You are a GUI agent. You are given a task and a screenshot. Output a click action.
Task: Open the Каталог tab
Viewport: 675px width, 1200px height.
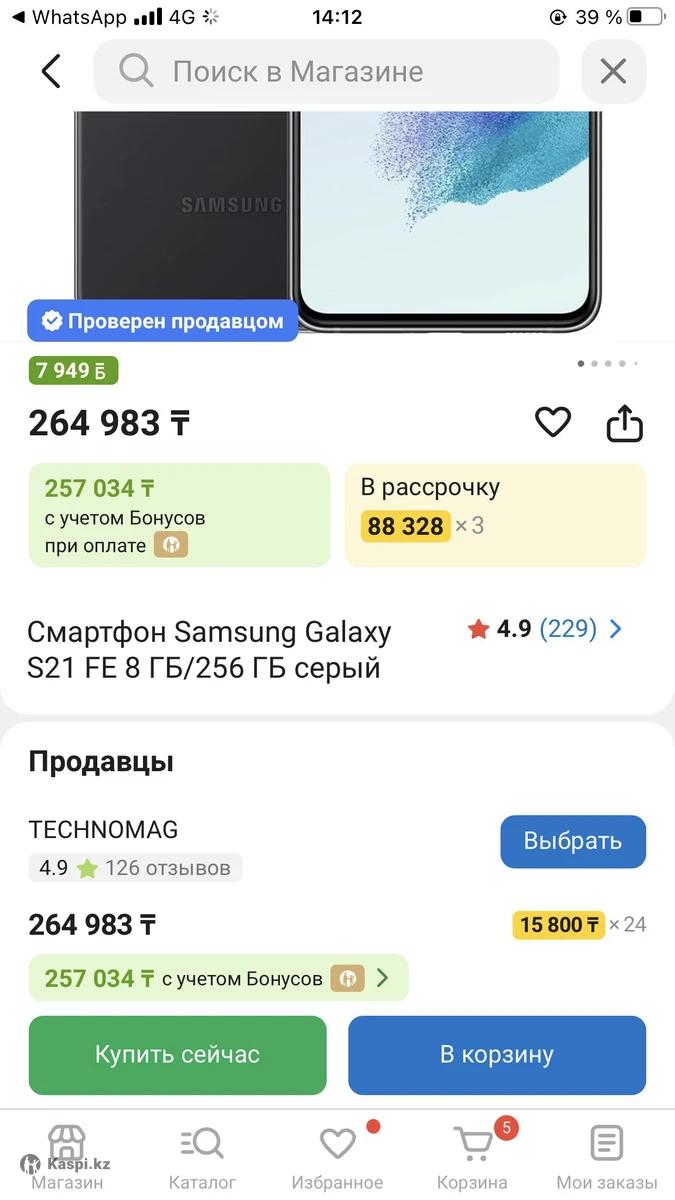point(202,1157)
